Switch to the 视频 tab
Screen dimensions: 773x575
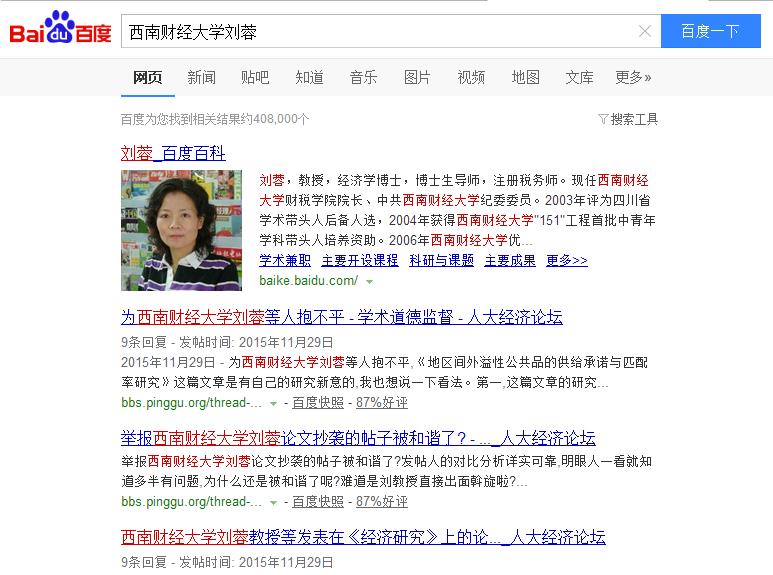pos(471,77)
